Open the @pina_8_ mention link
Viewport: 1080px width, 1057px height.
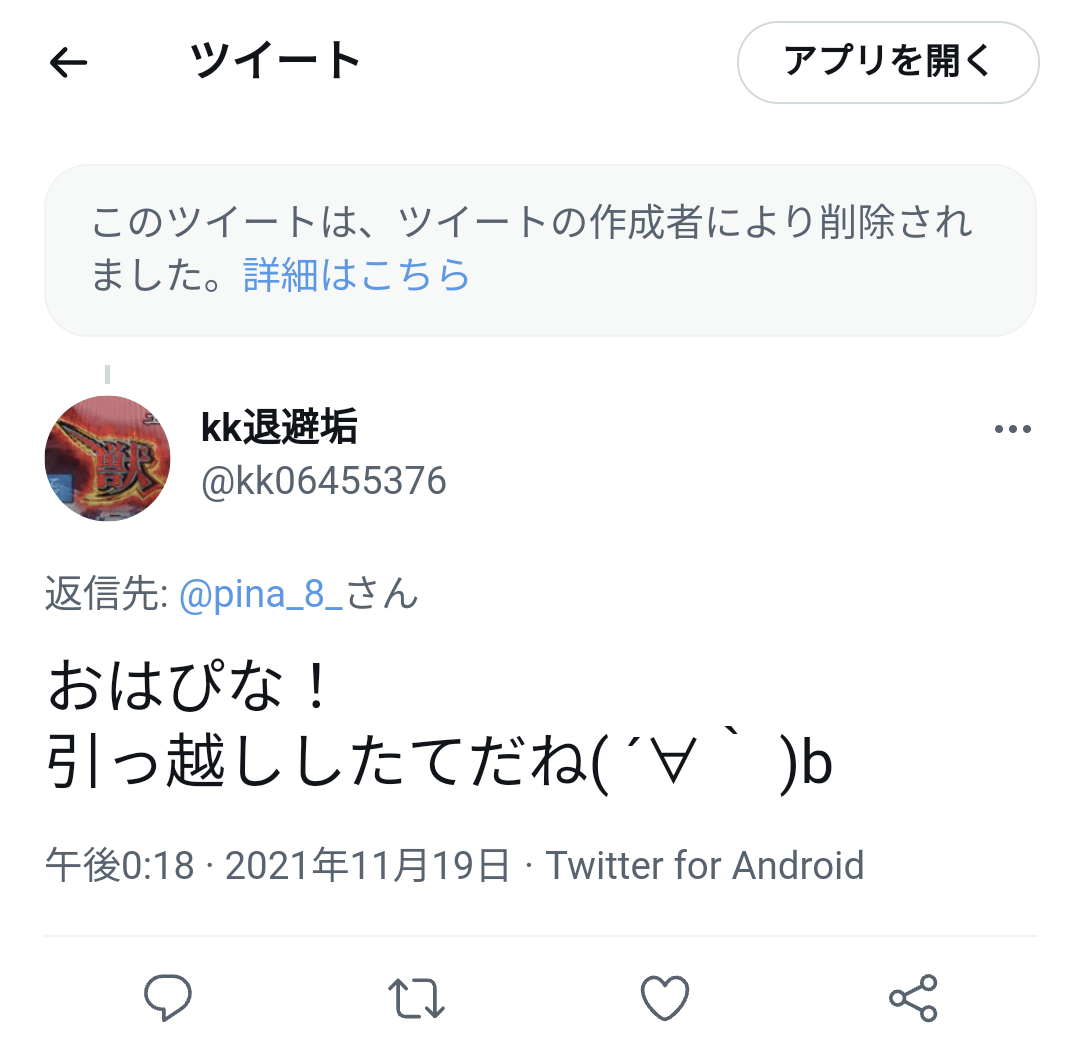pyautogui.click(x=261, y=596)
